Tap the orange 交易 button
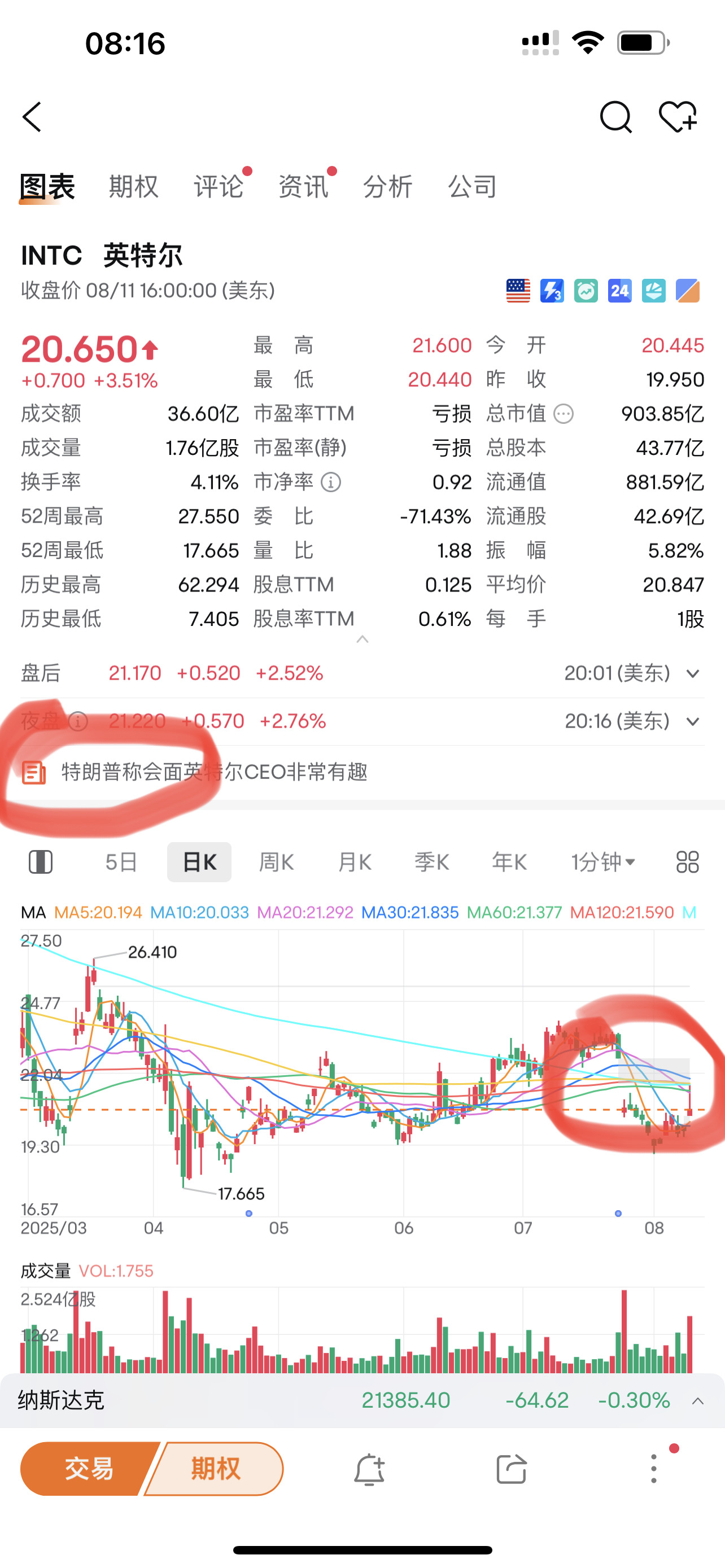The width and height of the screenshot is (725, 1568). point(89,1469)
